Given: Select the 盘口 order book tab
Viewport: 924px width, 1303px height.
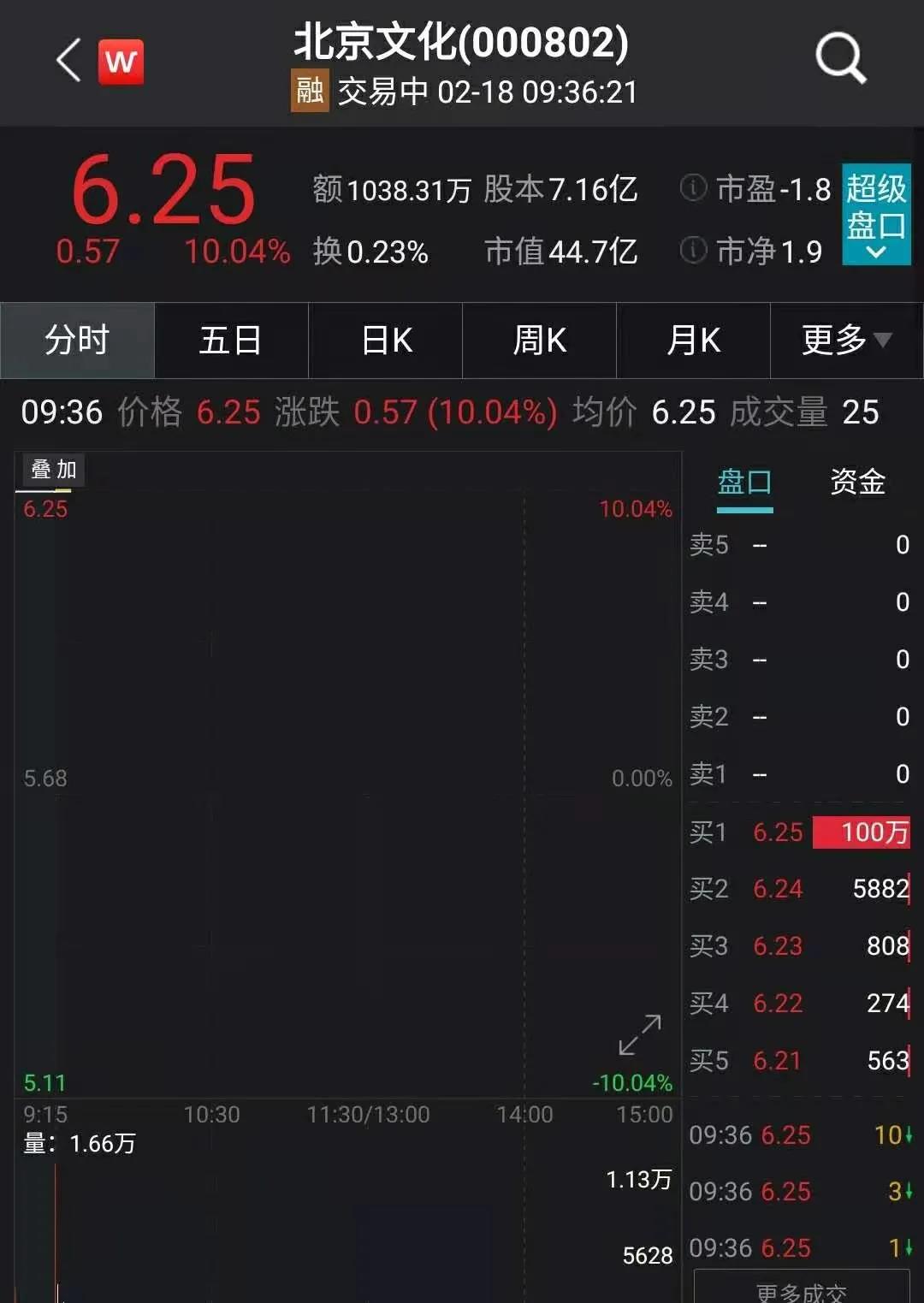Looking at the screenshot, I should tap(744, 483).
